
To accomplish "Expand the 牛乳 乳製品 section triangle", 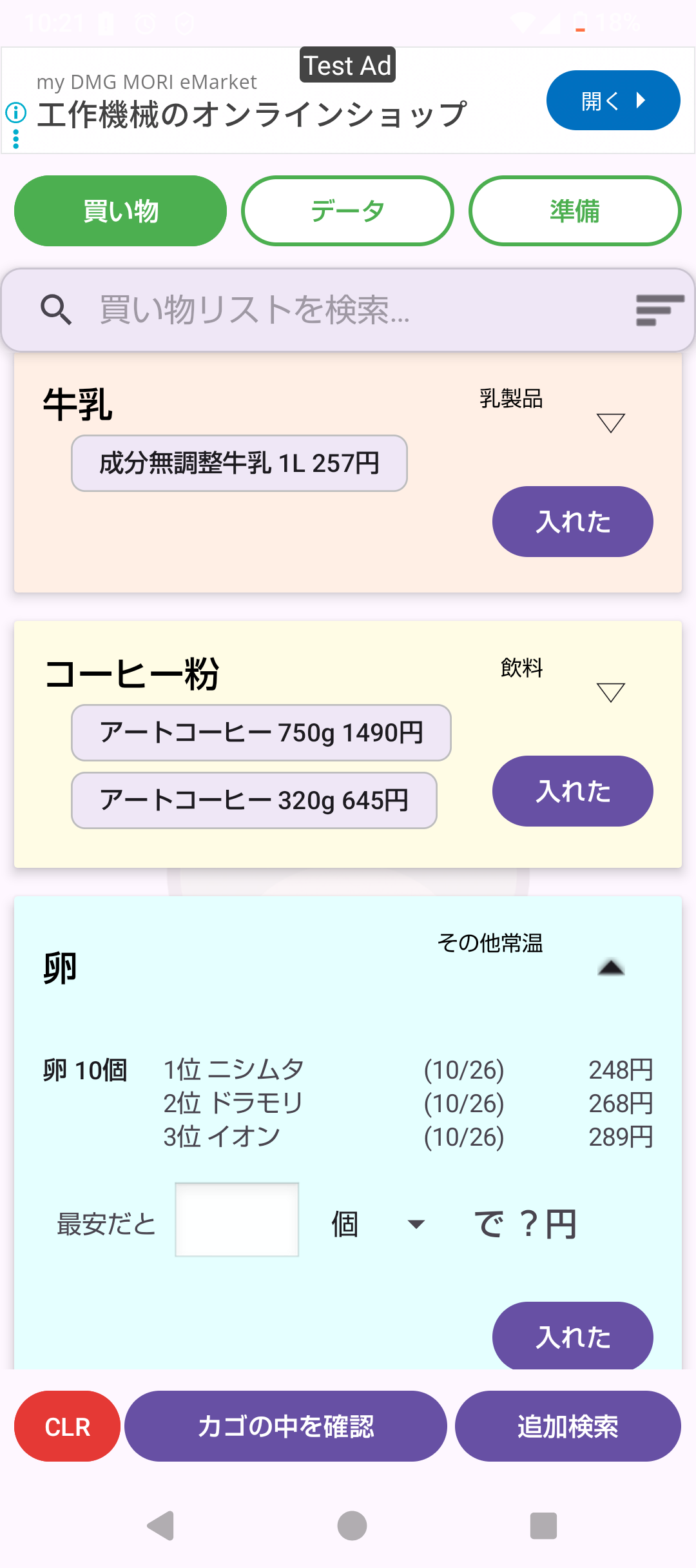I will point(611,421).
